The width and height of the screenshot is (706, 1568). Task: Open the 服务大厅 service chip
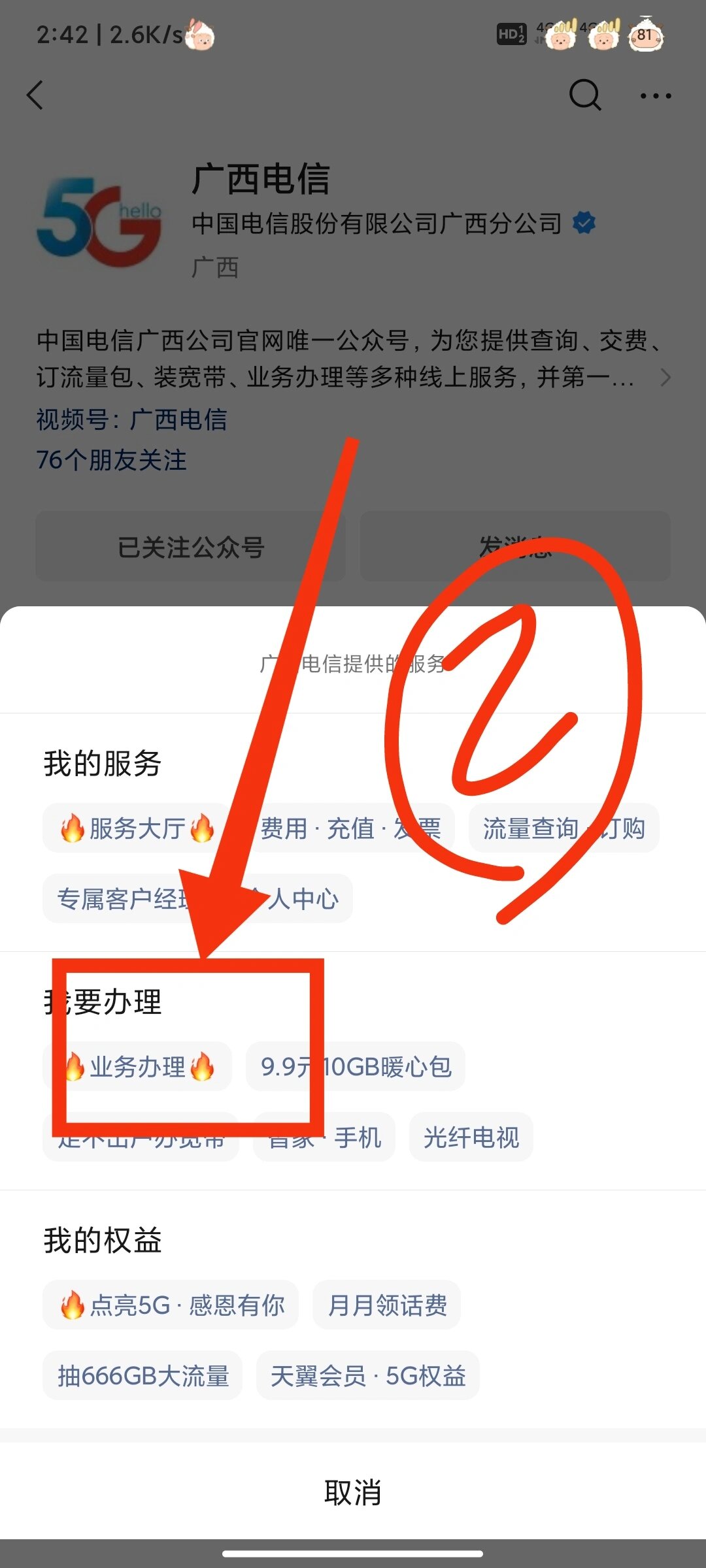(x=137, y=828)
